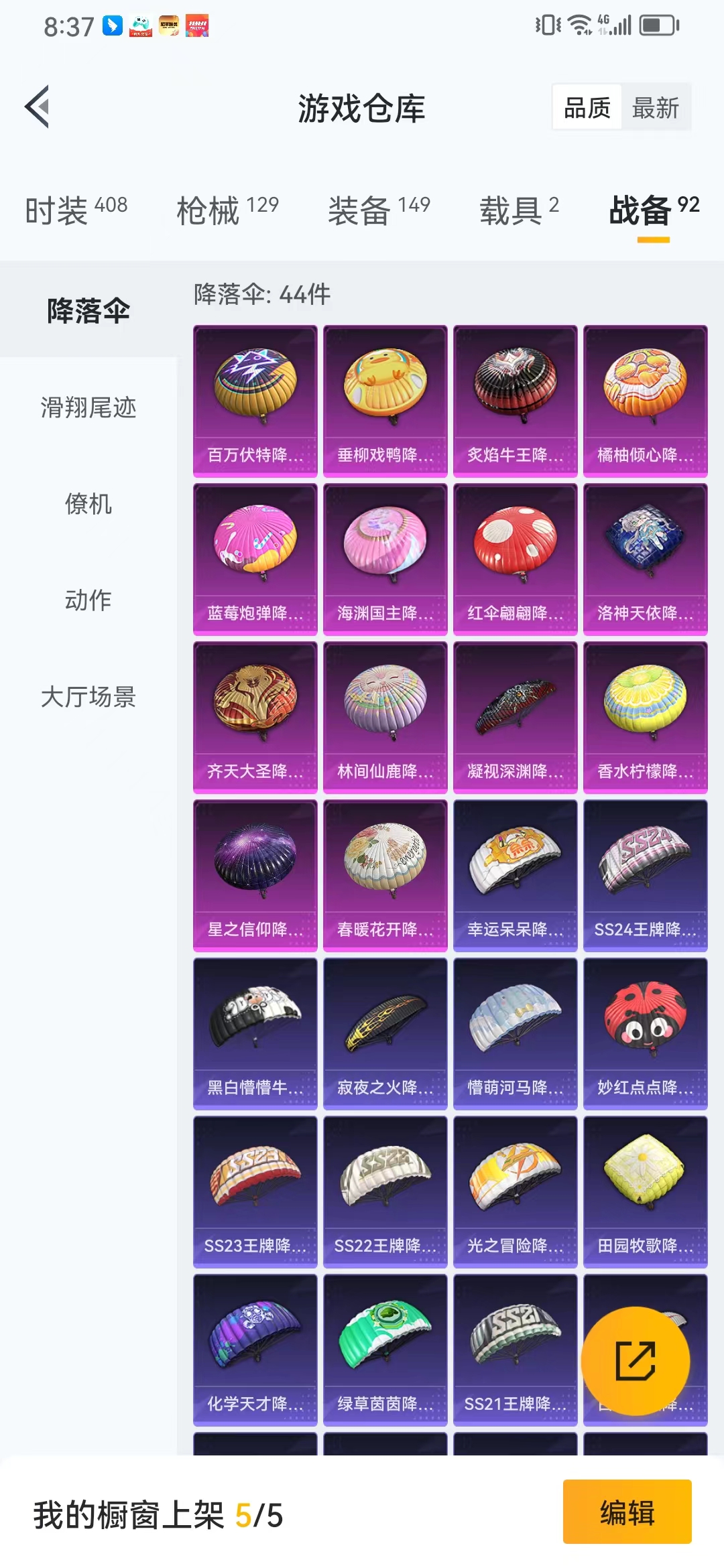
Task: Switch to the 装备 tab
Action: coord(379,210)
